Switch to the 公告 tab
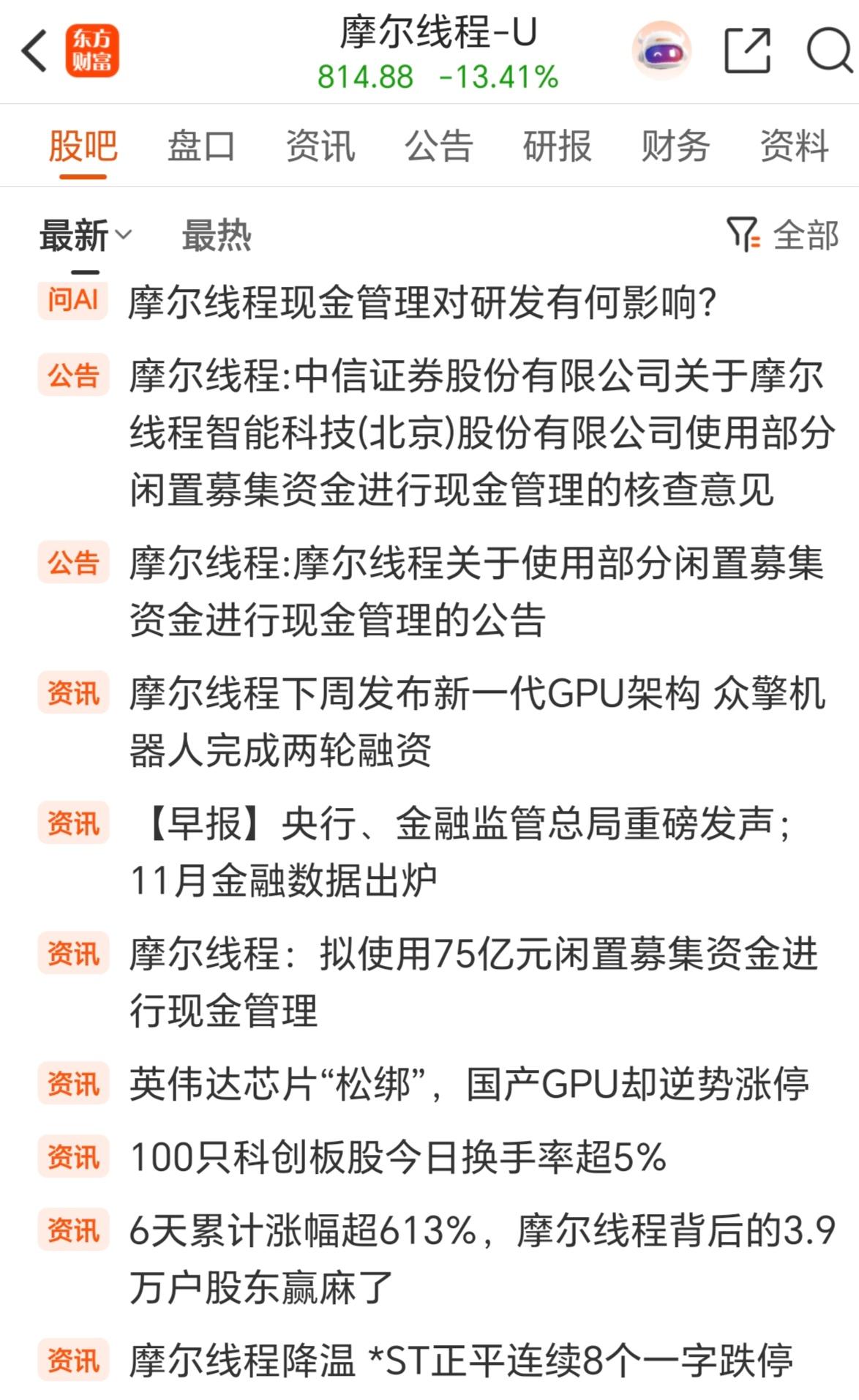The height and width of the screenshot is (1400, 859). pyautogui.click(x=438, y=145)
